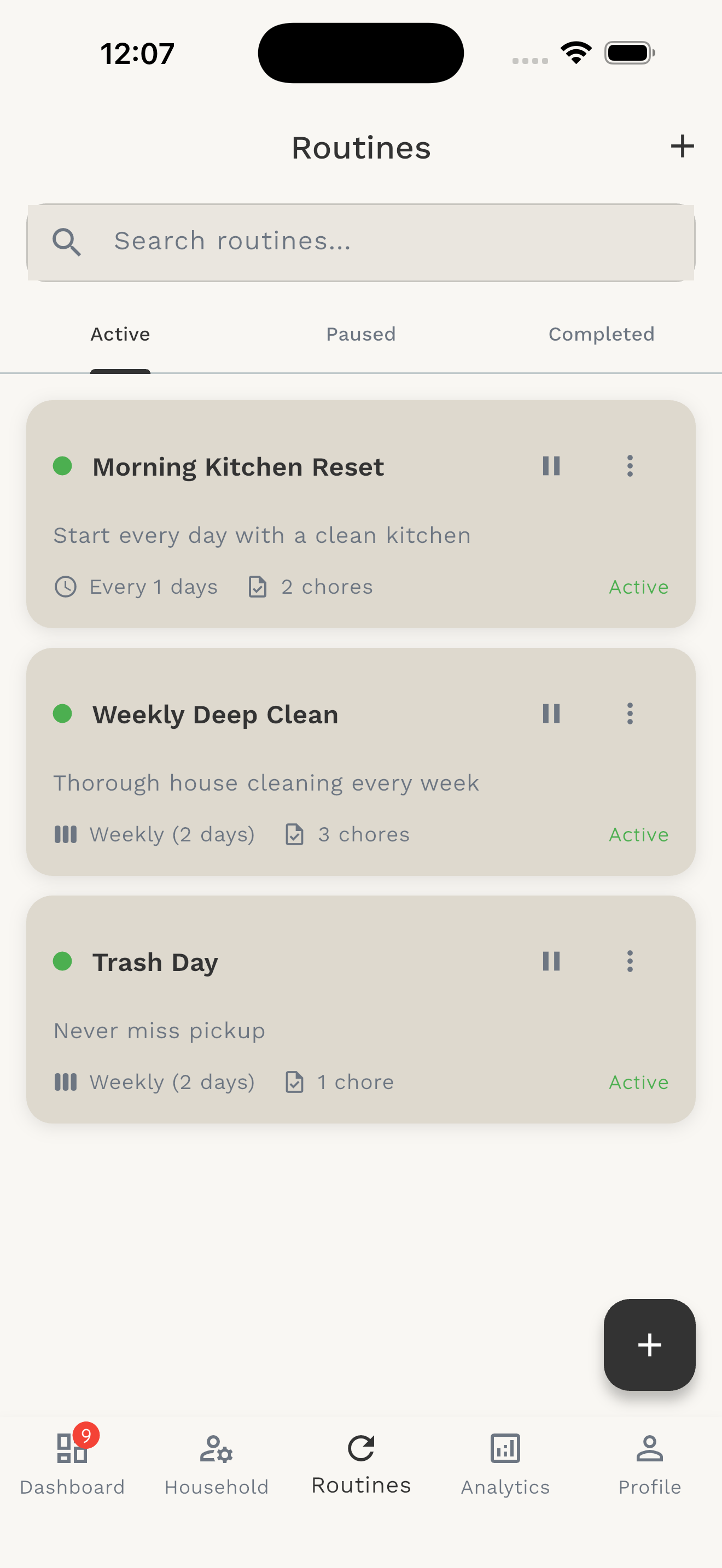Image resolution: width=722 pixels, height=1568 pixels.
Task: Tap the plus icon next to Routines title
Action: [683, 146]
